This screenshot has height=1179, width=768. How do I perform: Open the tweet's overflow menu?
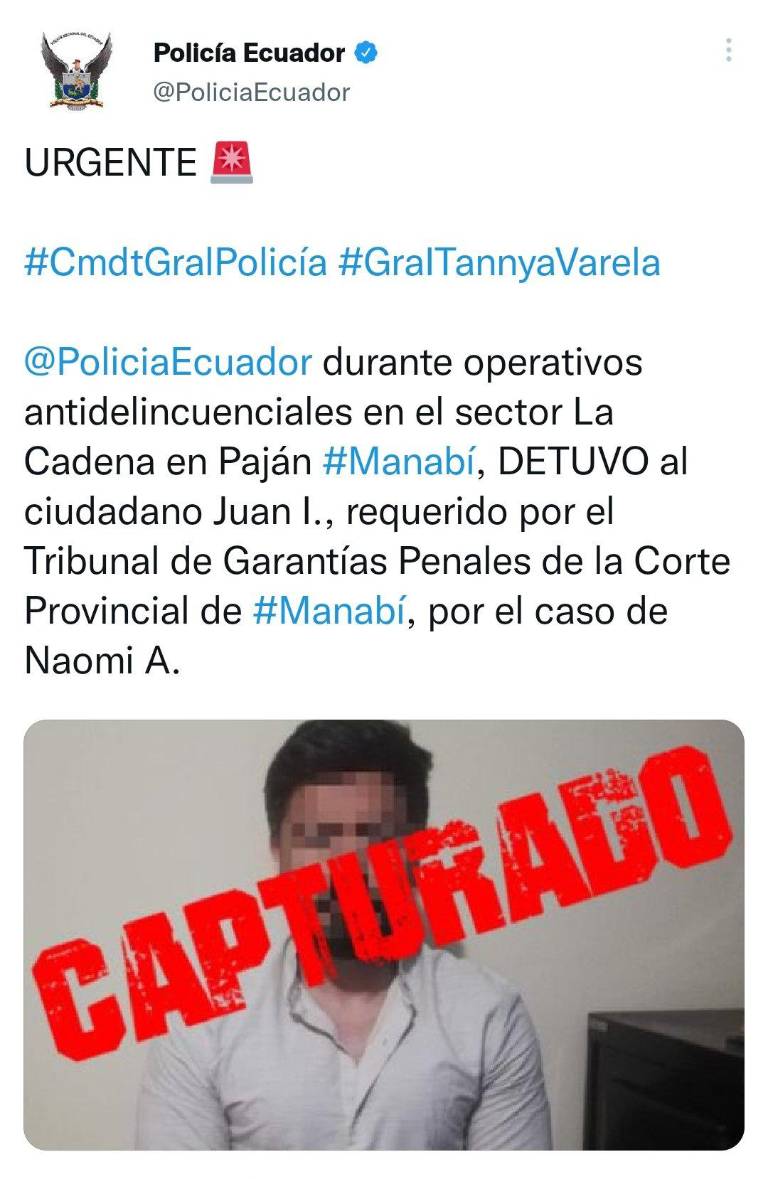729,50
